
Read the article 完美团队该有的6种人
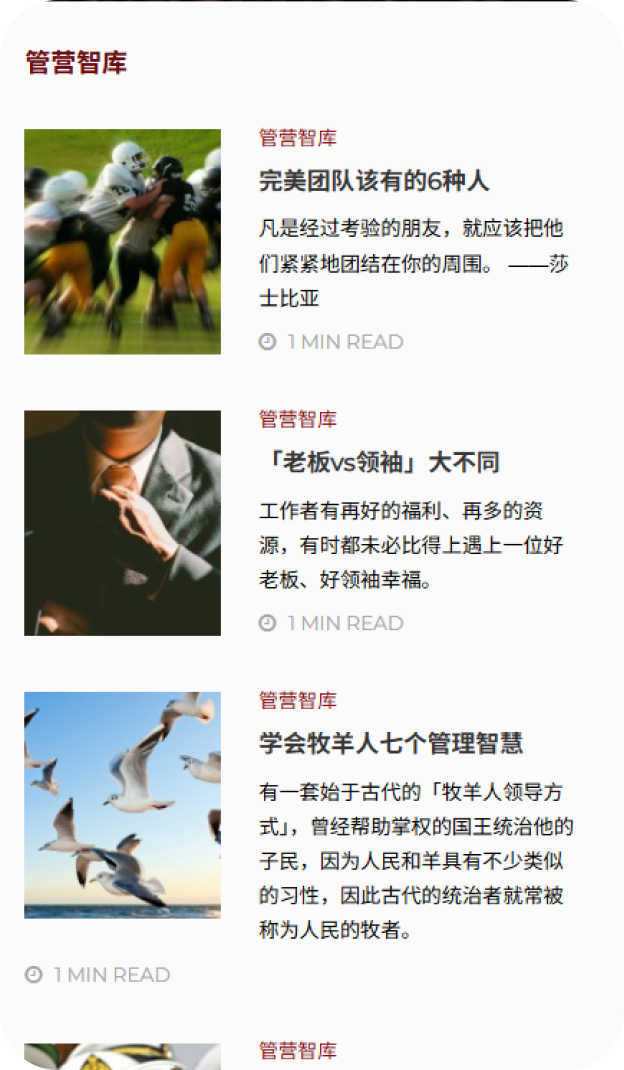tap(374, 181)
